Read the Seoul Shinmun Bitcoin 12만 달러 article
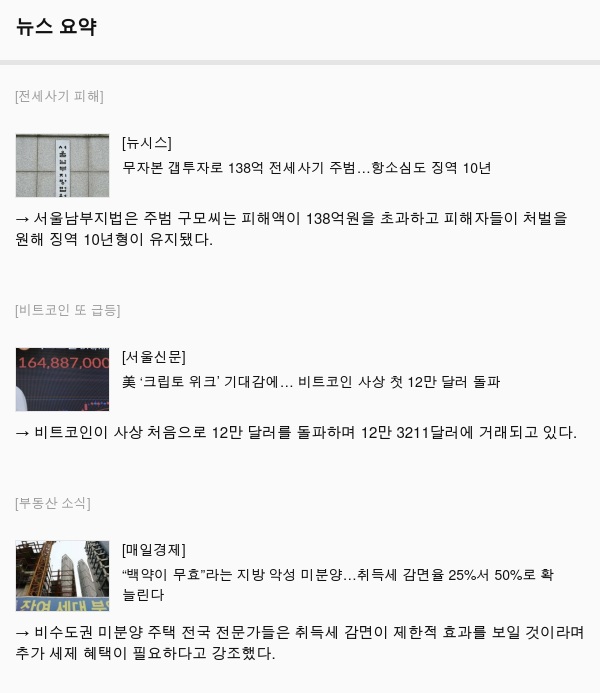The width and height of the screenshot is (600, 693). pos(310,382)
